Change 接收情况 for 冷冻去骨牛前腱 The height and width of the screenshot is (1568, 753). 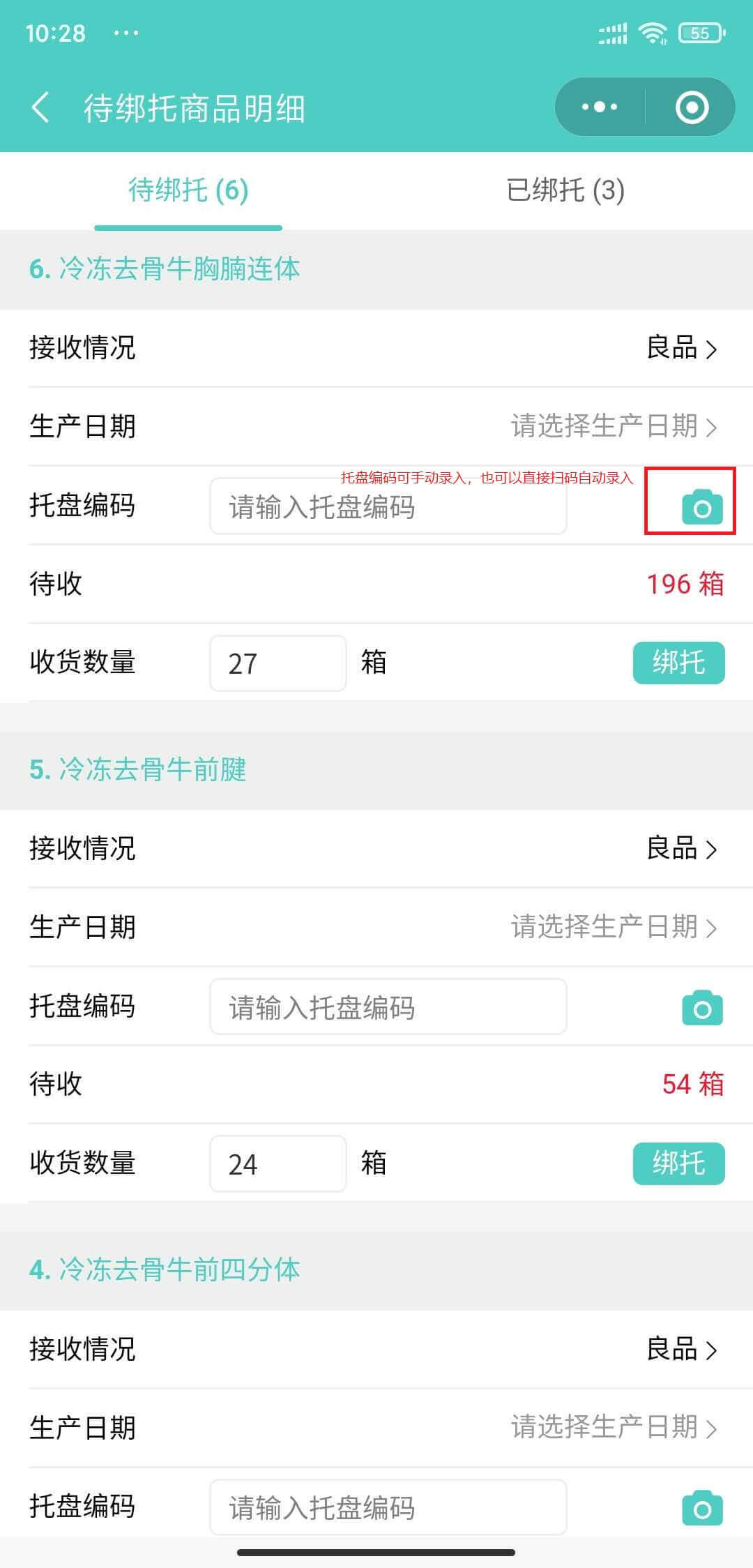(682, 848)
